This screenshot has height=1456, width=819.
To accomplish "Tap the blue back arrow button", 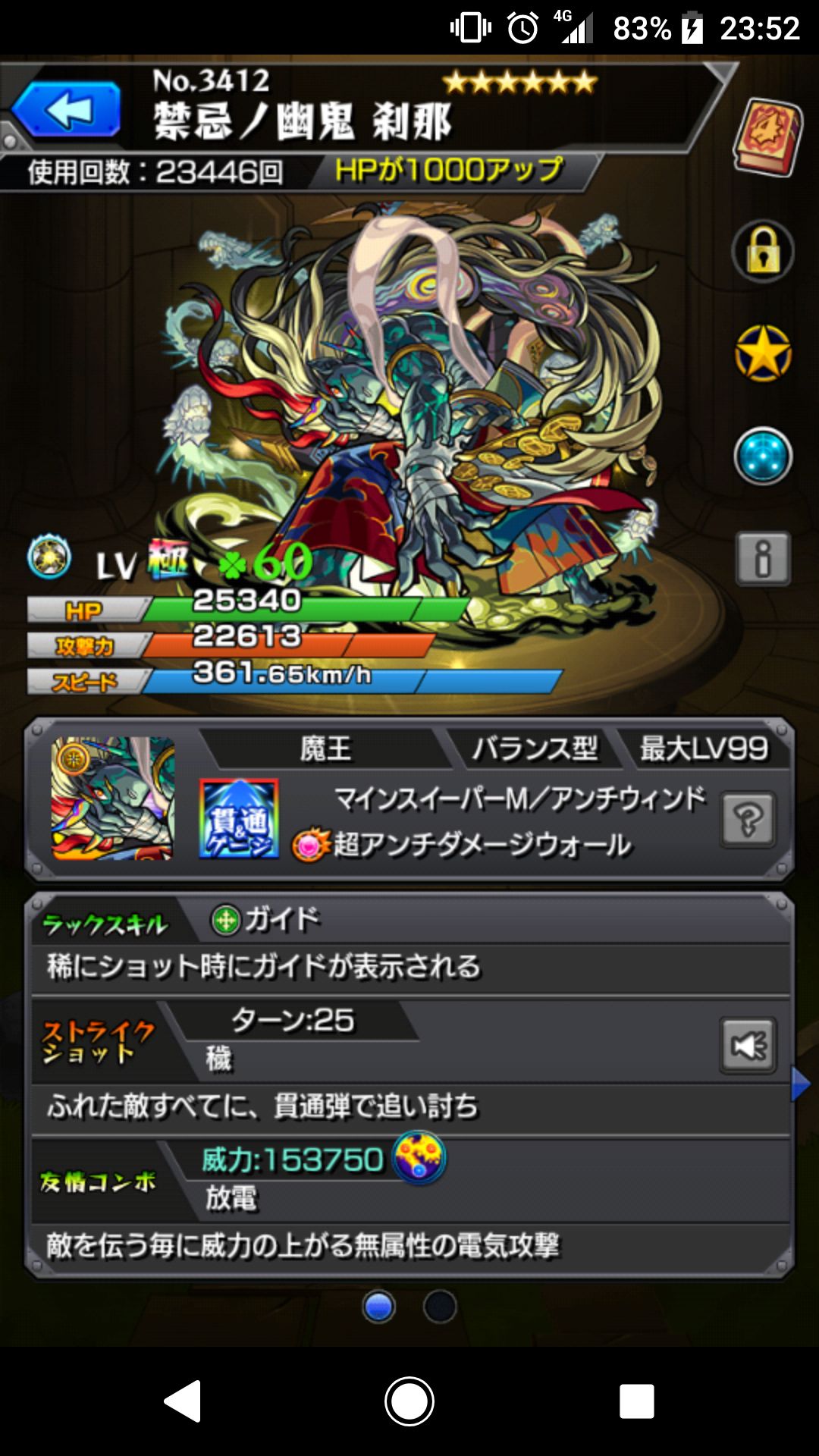I will 67,110.
